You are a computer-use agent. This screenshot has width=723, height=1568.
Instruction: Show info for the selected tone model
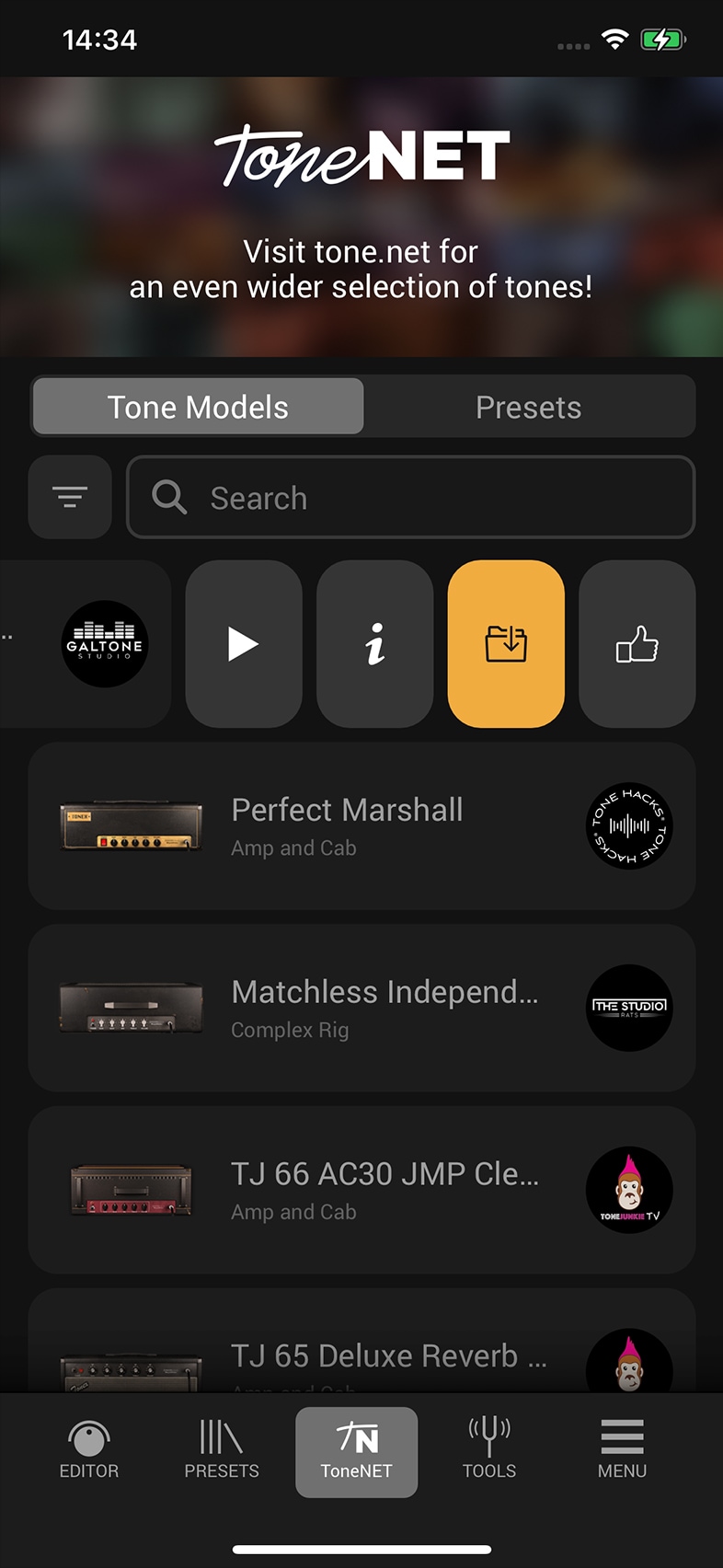[374, 643]
